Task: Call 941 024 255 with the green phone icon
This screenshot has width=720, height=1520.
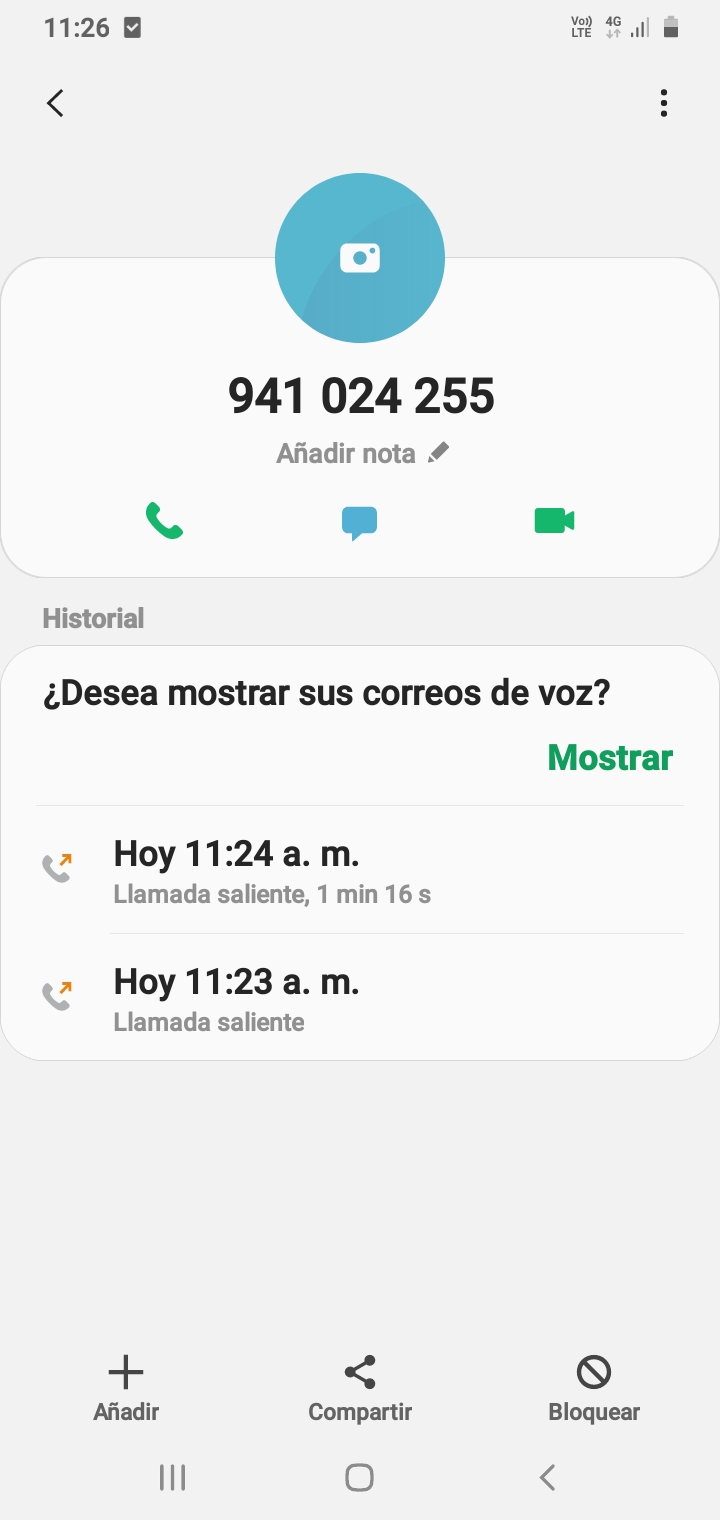Action: point(164,521)
